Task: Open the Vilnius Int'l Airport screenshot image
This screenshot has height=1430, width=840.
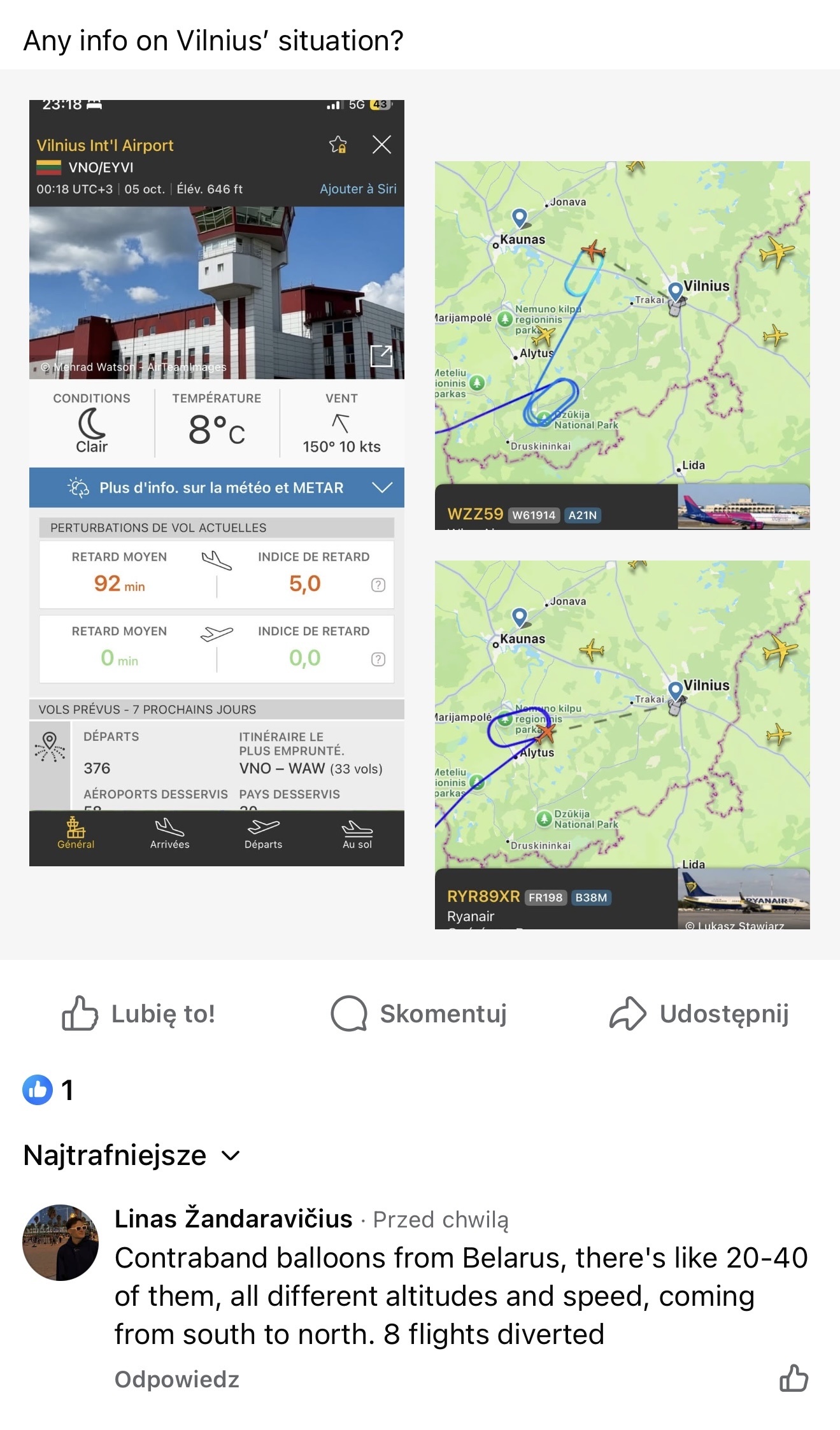Action: tap(217, 482)
